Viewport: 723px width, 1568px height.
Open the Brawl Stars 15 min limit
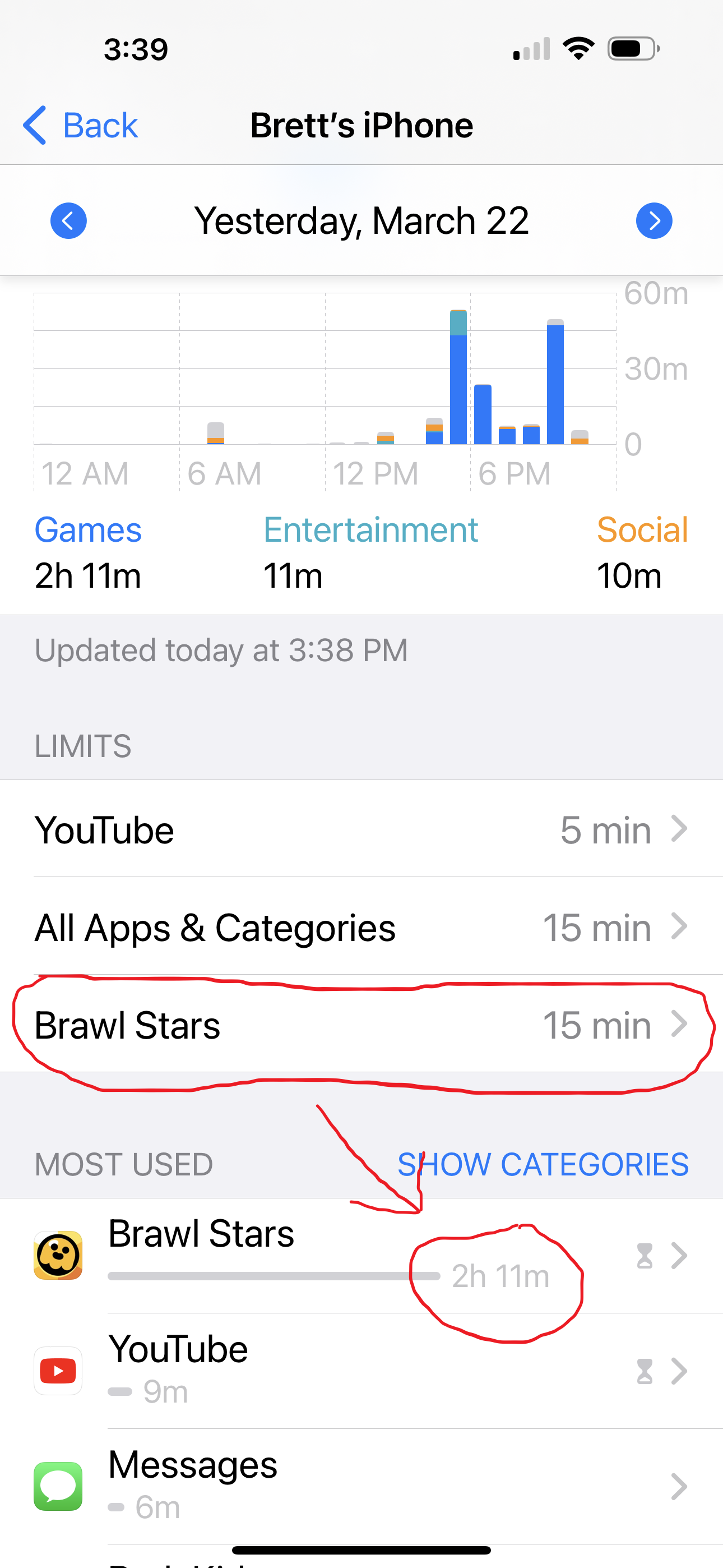coord(361,1025)
